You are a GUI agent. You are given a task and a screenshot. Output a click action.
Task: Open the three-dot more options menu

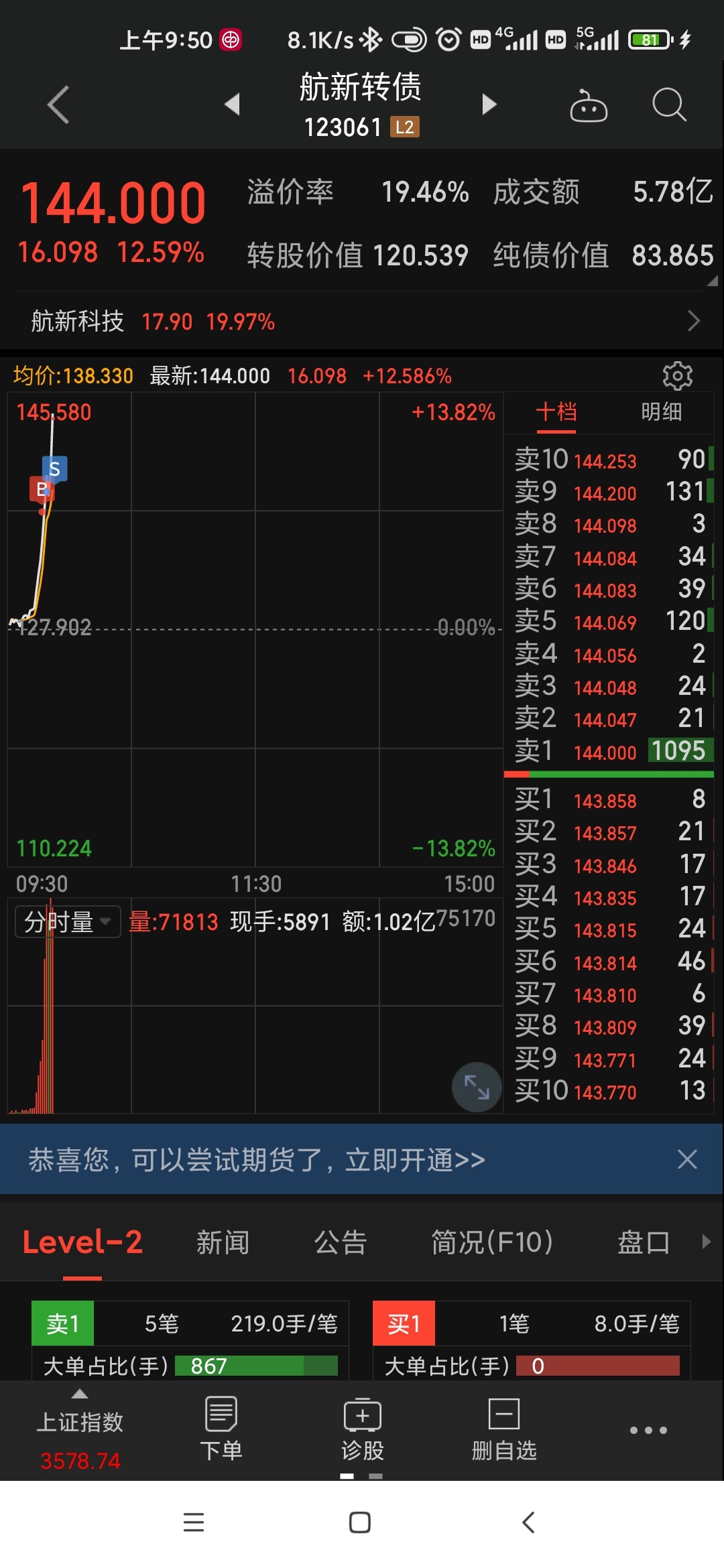pyautogui.click(x=648, y=1430)
